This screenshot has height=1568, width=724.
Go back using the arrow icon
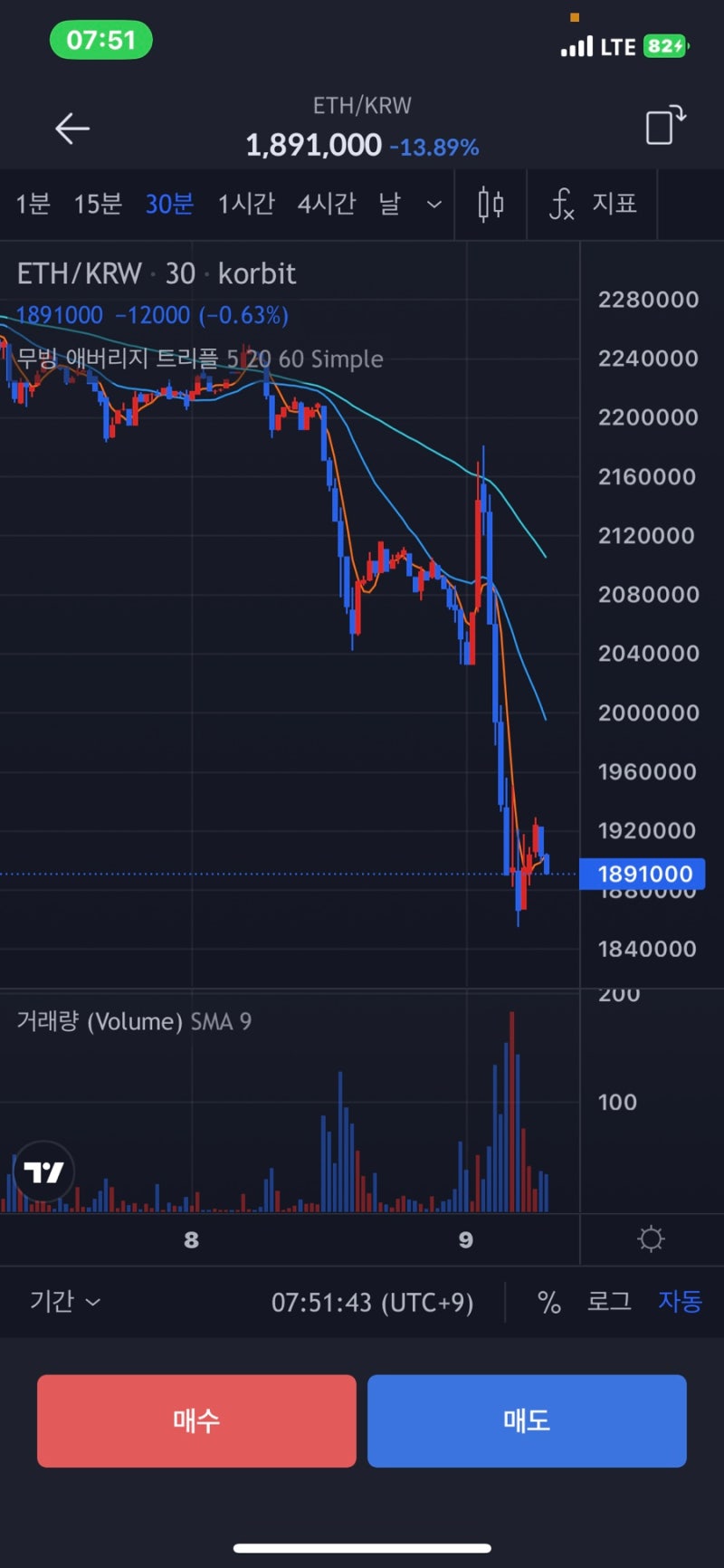(72, 129)
